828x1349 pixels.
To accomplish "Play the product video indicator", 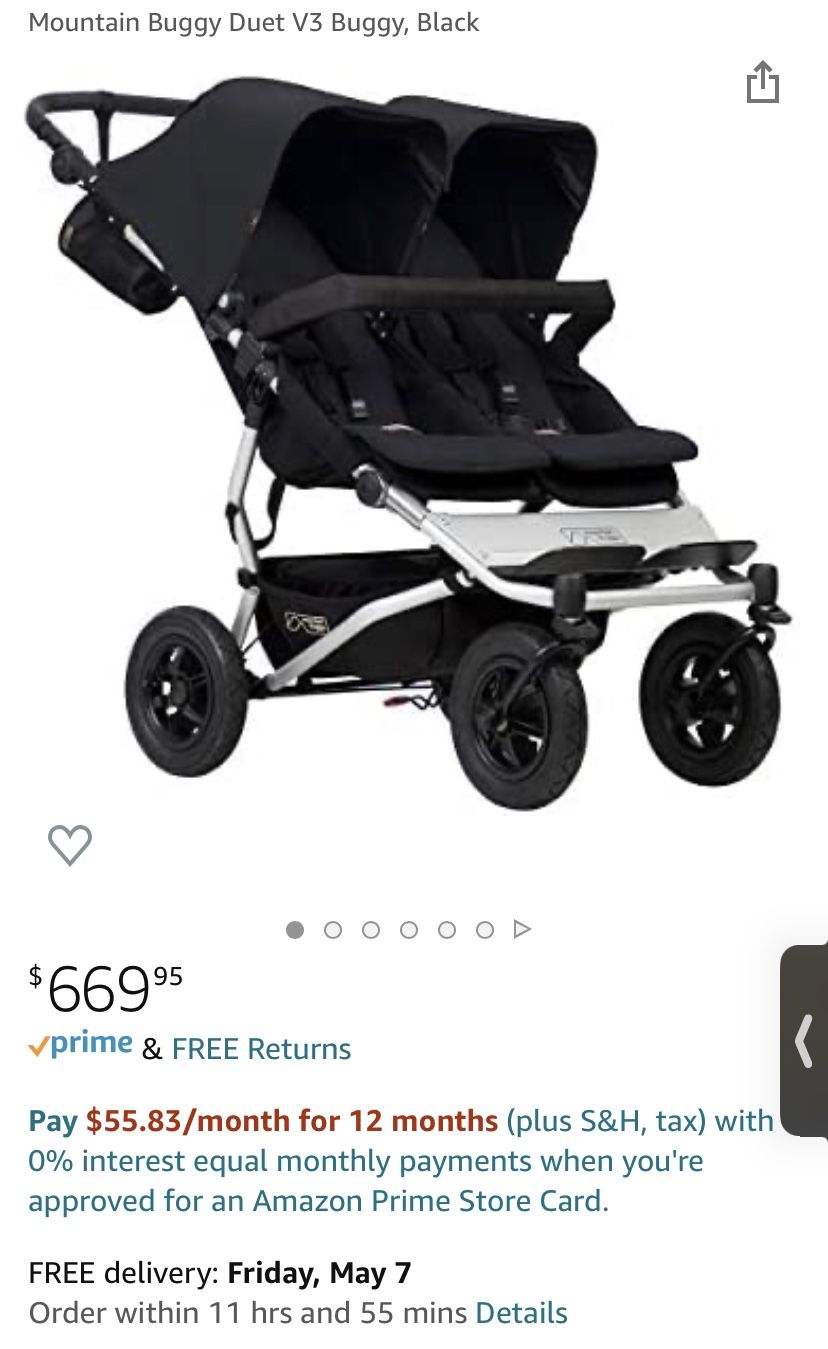I will click(x=521, y=929).
